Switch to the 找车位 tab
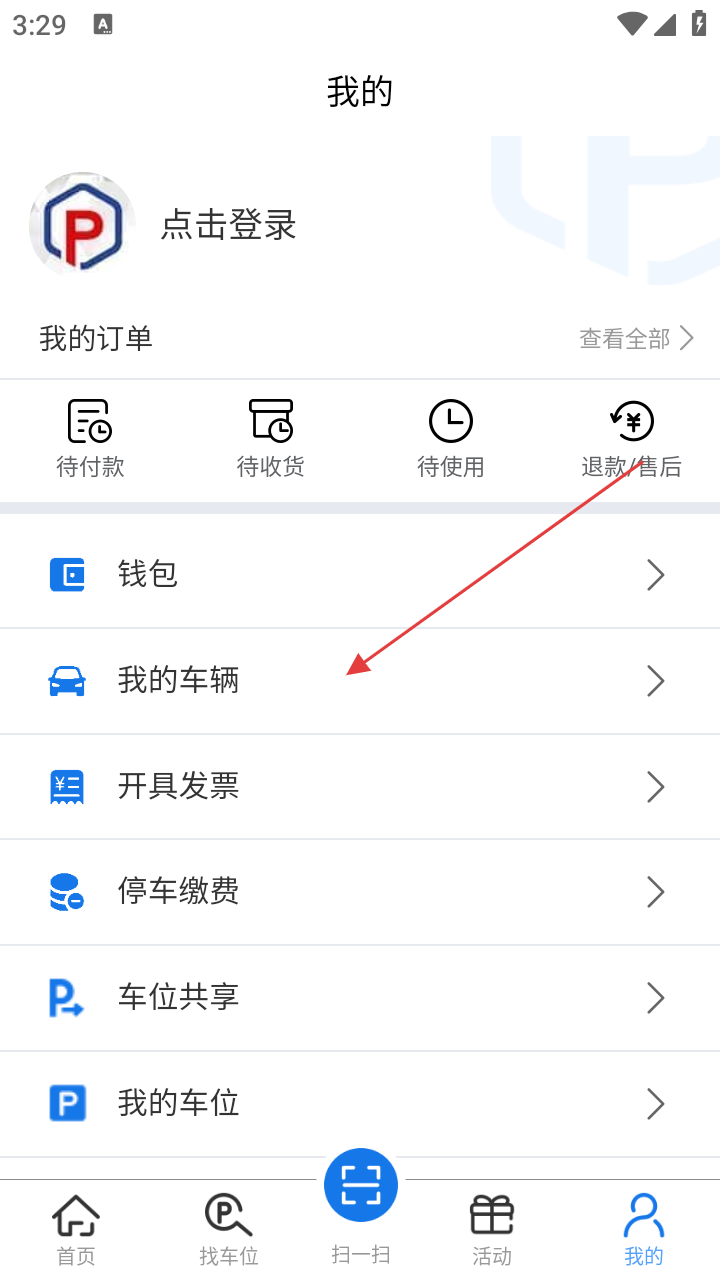Image resolution: width=720 pixels, height=1280 pixels. click(x=229, y=1230)
